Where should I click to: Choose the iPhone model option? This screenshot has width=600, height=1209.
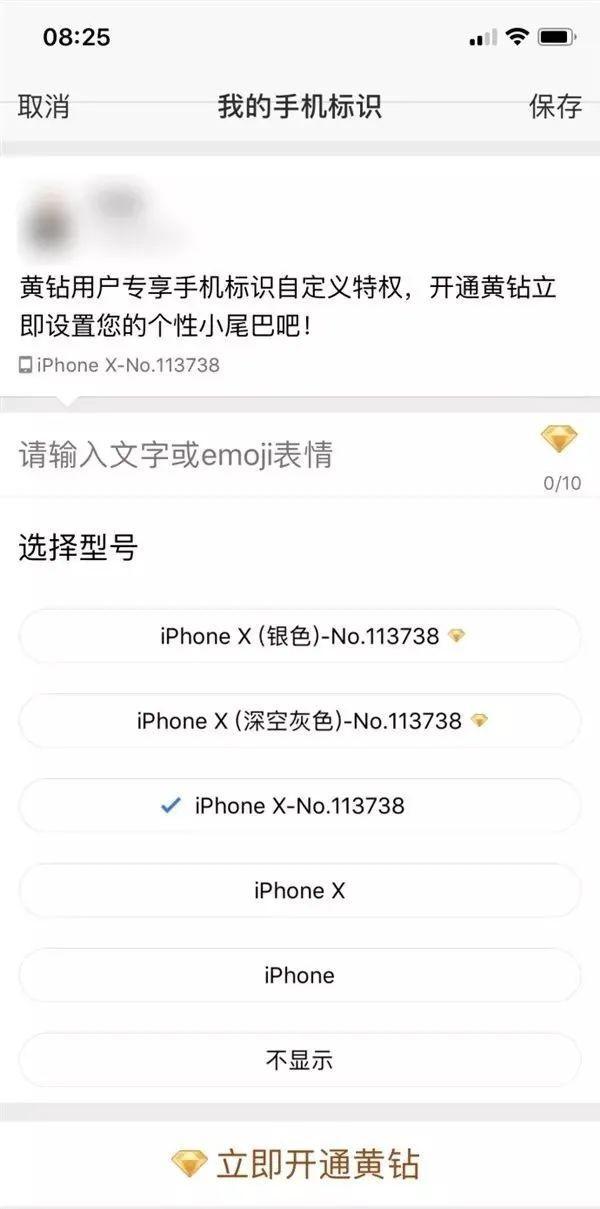(x=300, y=976)
